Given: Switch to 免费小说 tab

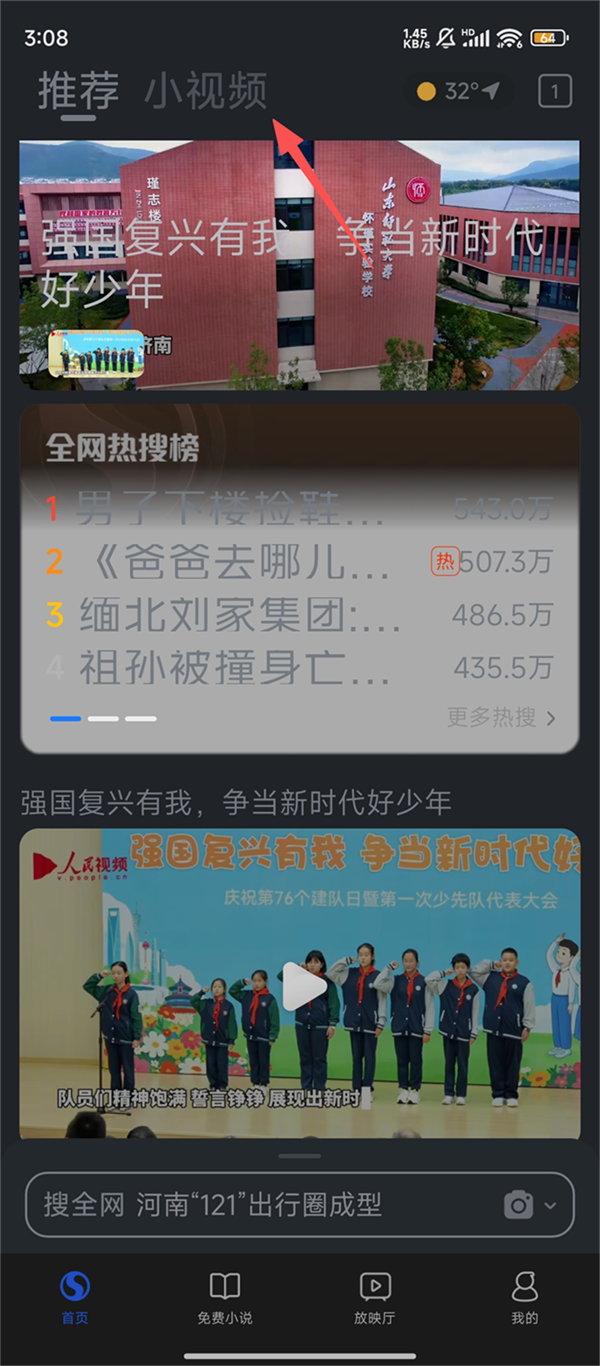Looking at the screenshot, I should 225,1297.
